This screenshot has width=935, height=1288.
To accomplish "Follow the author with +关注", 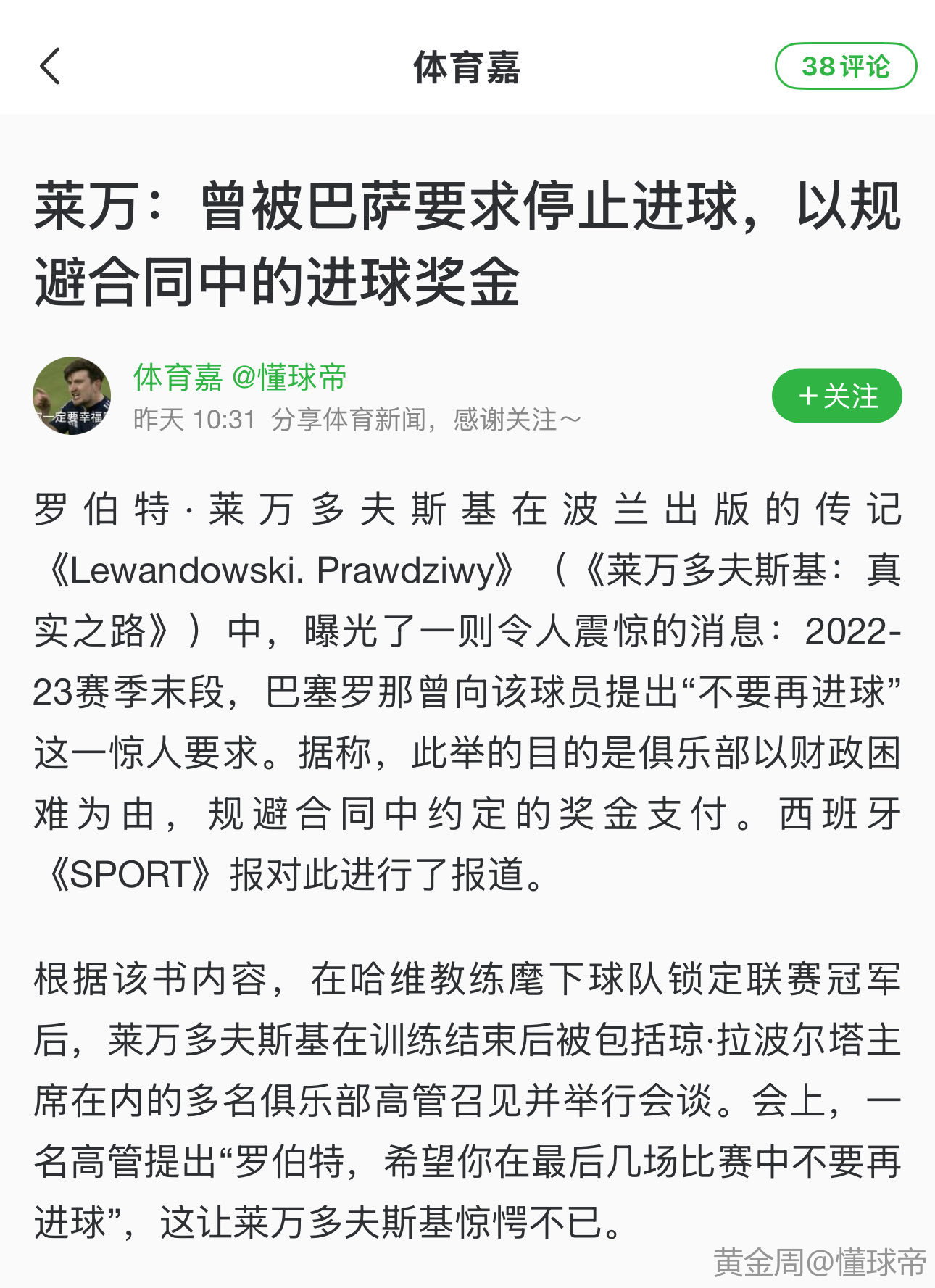I will click(836, 396).
